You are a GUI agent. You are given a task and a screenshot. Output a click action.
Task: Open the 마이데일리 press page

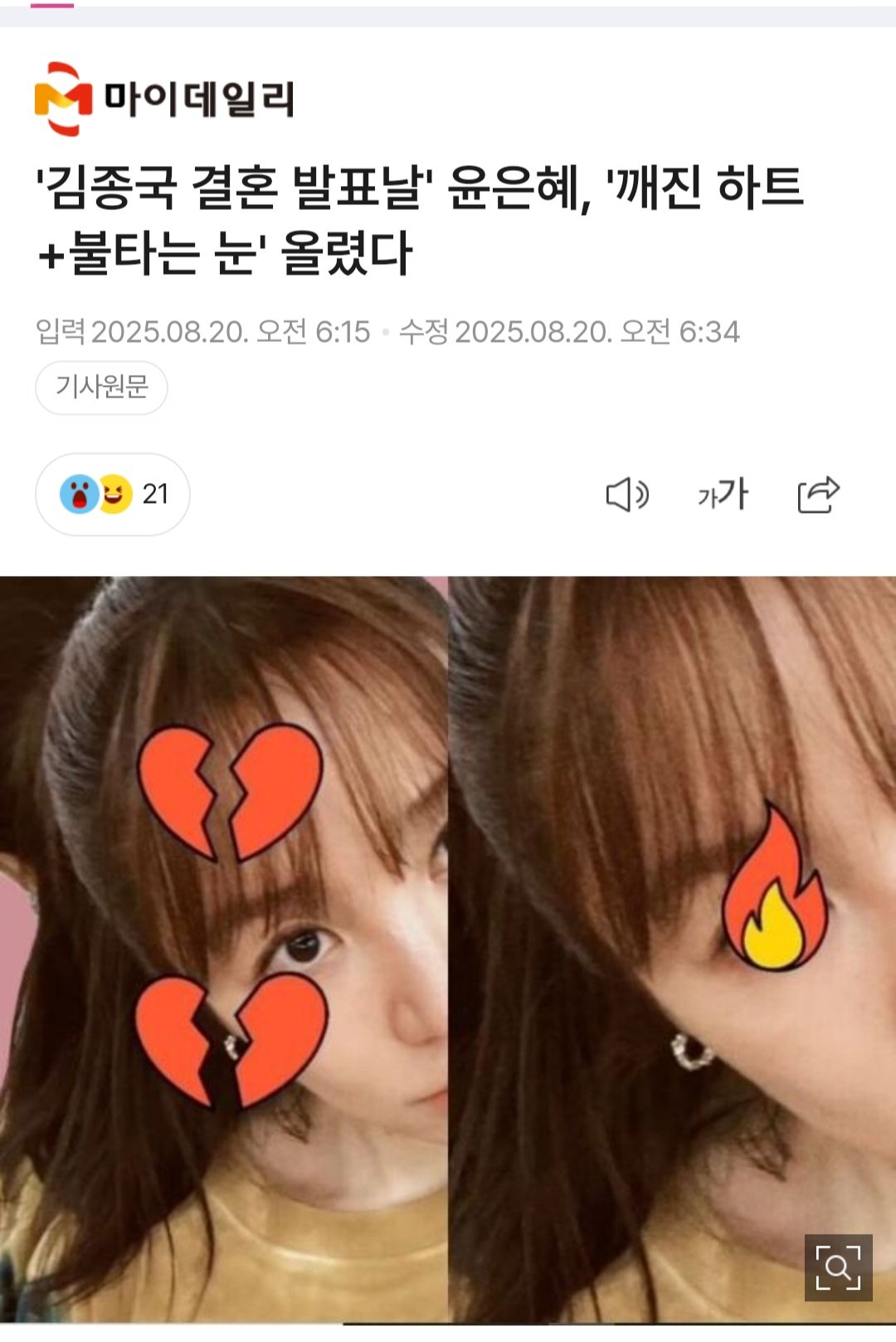(164, 99)
